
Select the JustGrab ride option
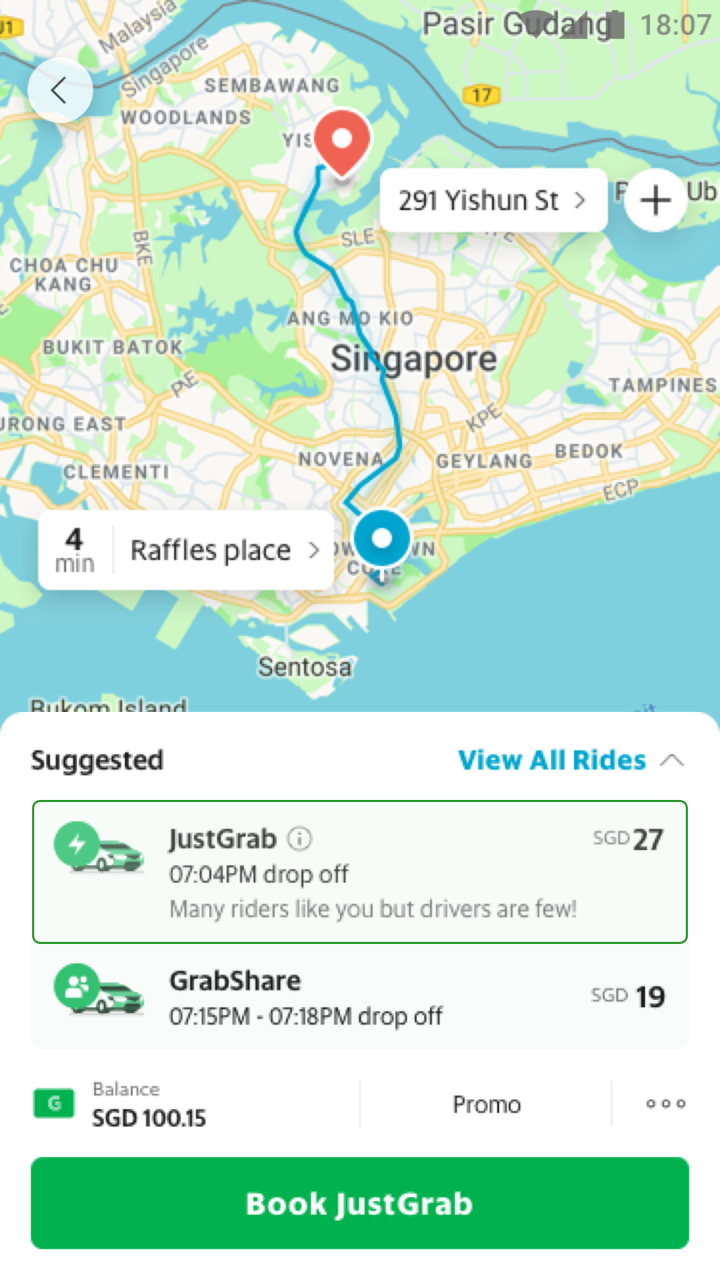click(x=360, y=872)
